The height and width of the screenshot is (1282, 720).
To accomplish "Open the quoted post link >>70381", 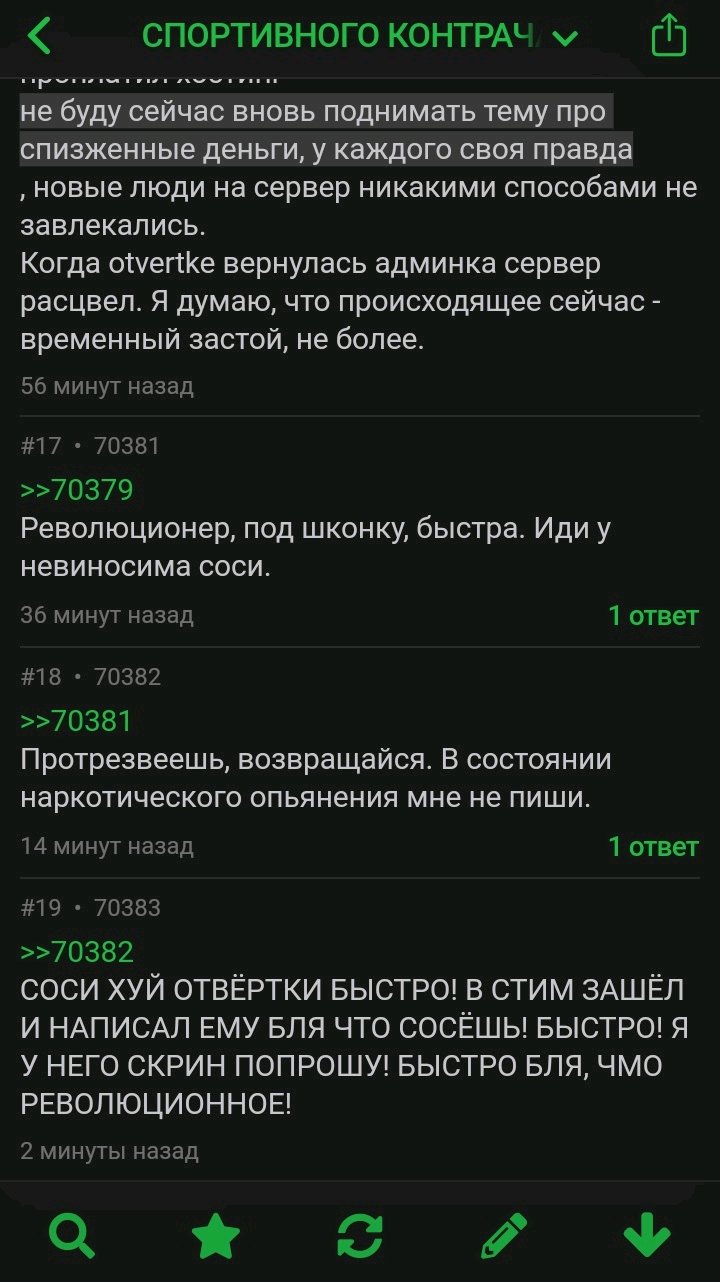I will 77,721.
